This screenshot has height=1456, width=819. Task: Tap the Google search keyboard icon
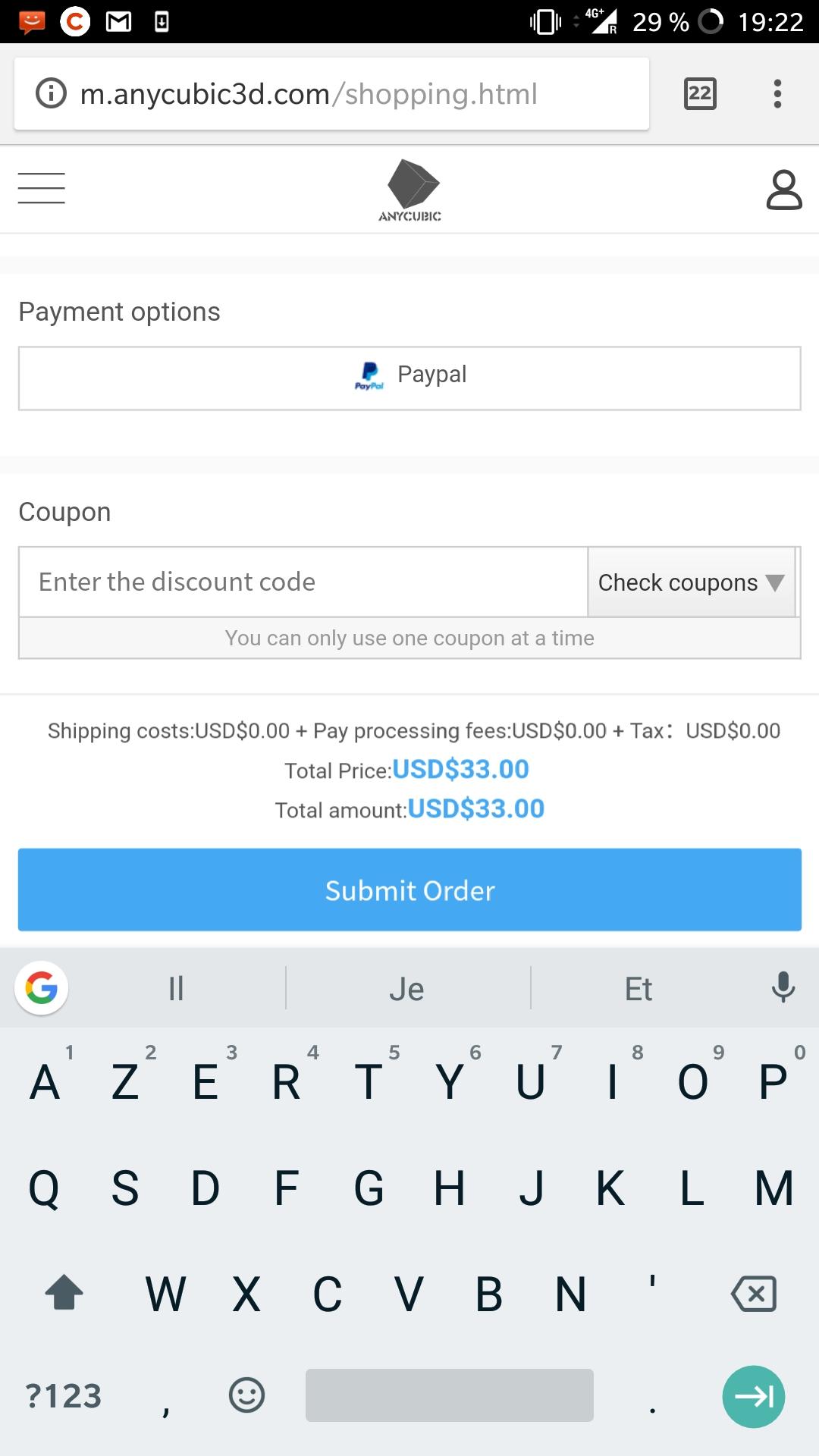tap(42, 987)
